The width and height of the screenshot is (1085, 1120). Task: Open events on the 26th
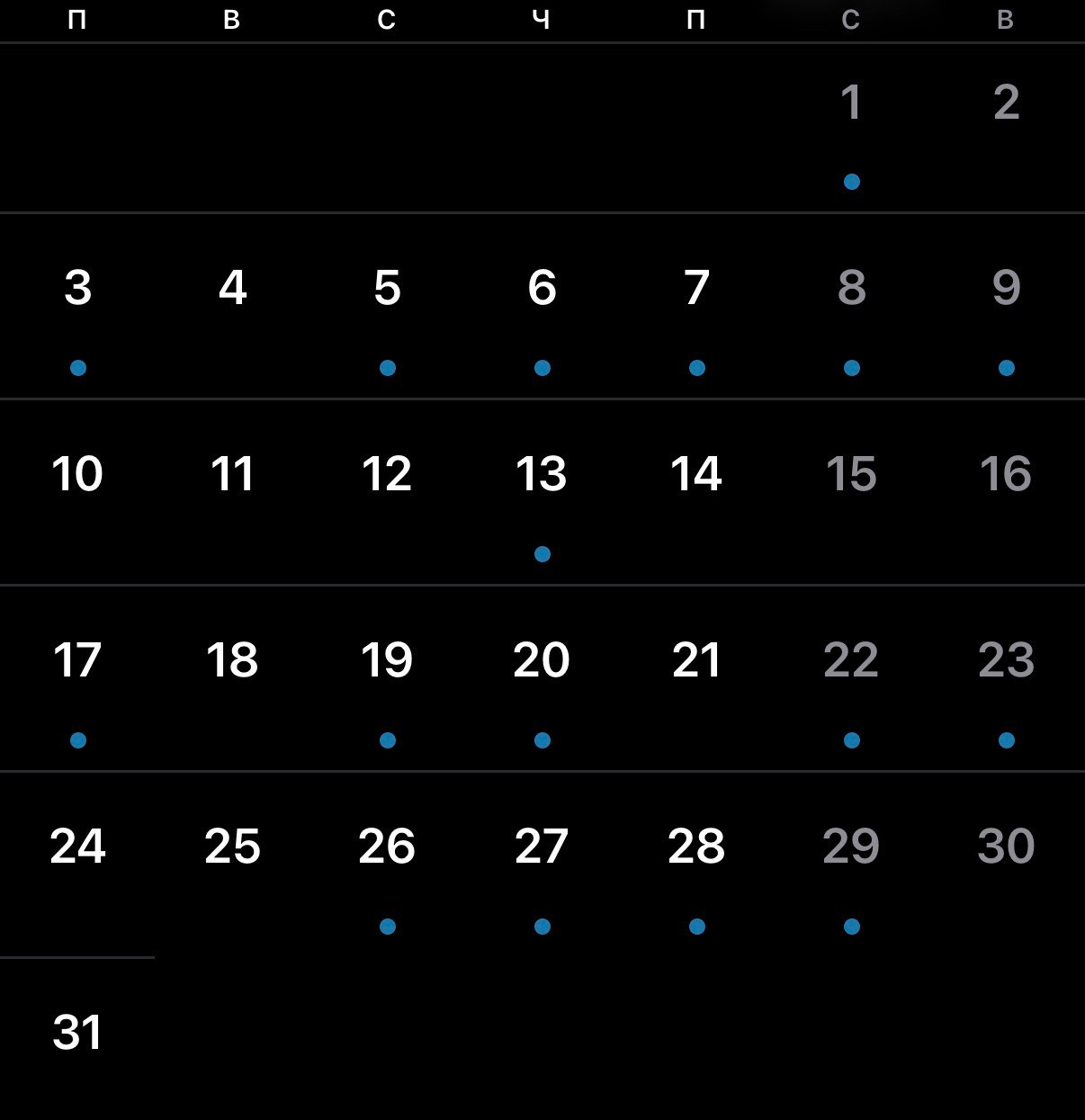click(x=387, y=847)
